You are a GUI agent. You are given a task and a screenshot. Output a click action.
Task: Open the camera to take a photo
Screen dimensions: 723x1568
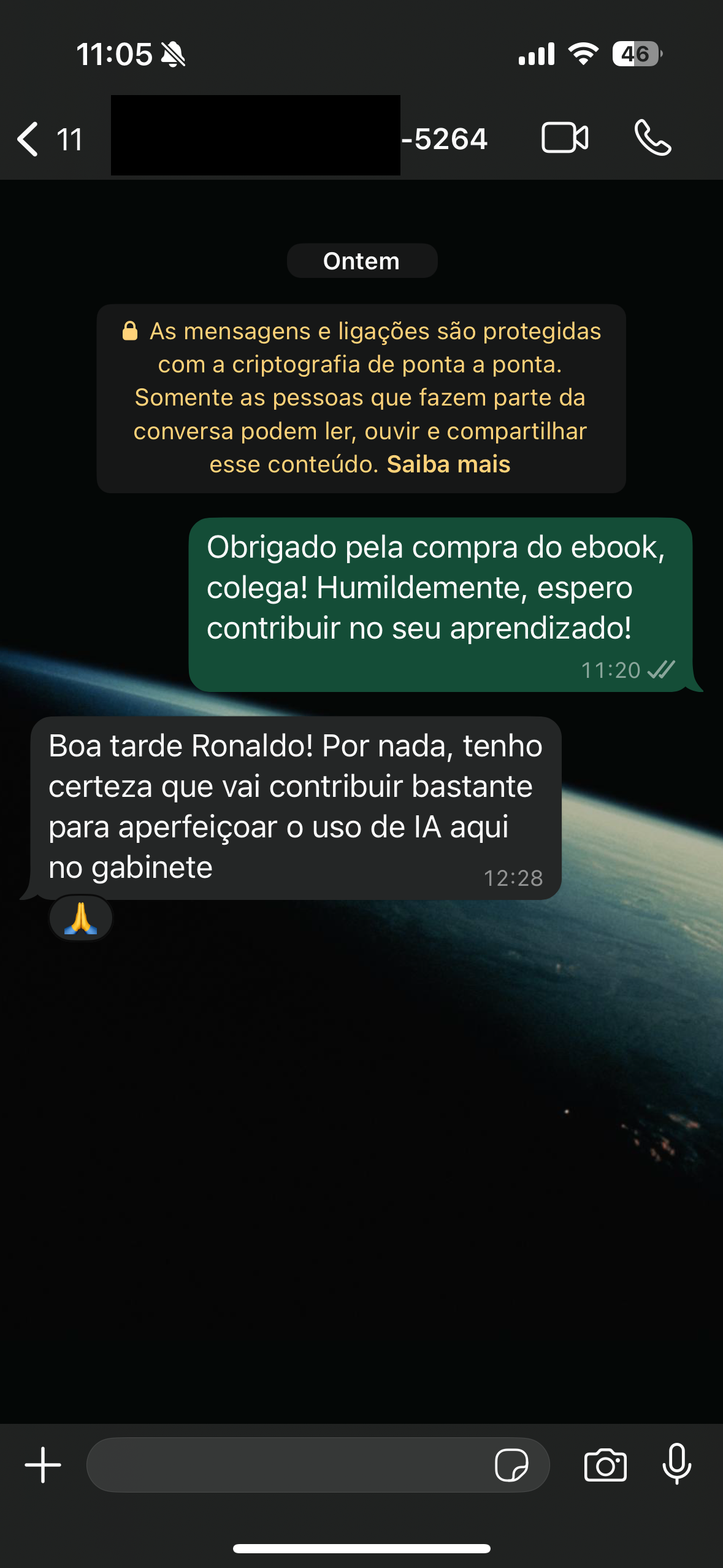pyautogui.click(x=605, y=1465)
